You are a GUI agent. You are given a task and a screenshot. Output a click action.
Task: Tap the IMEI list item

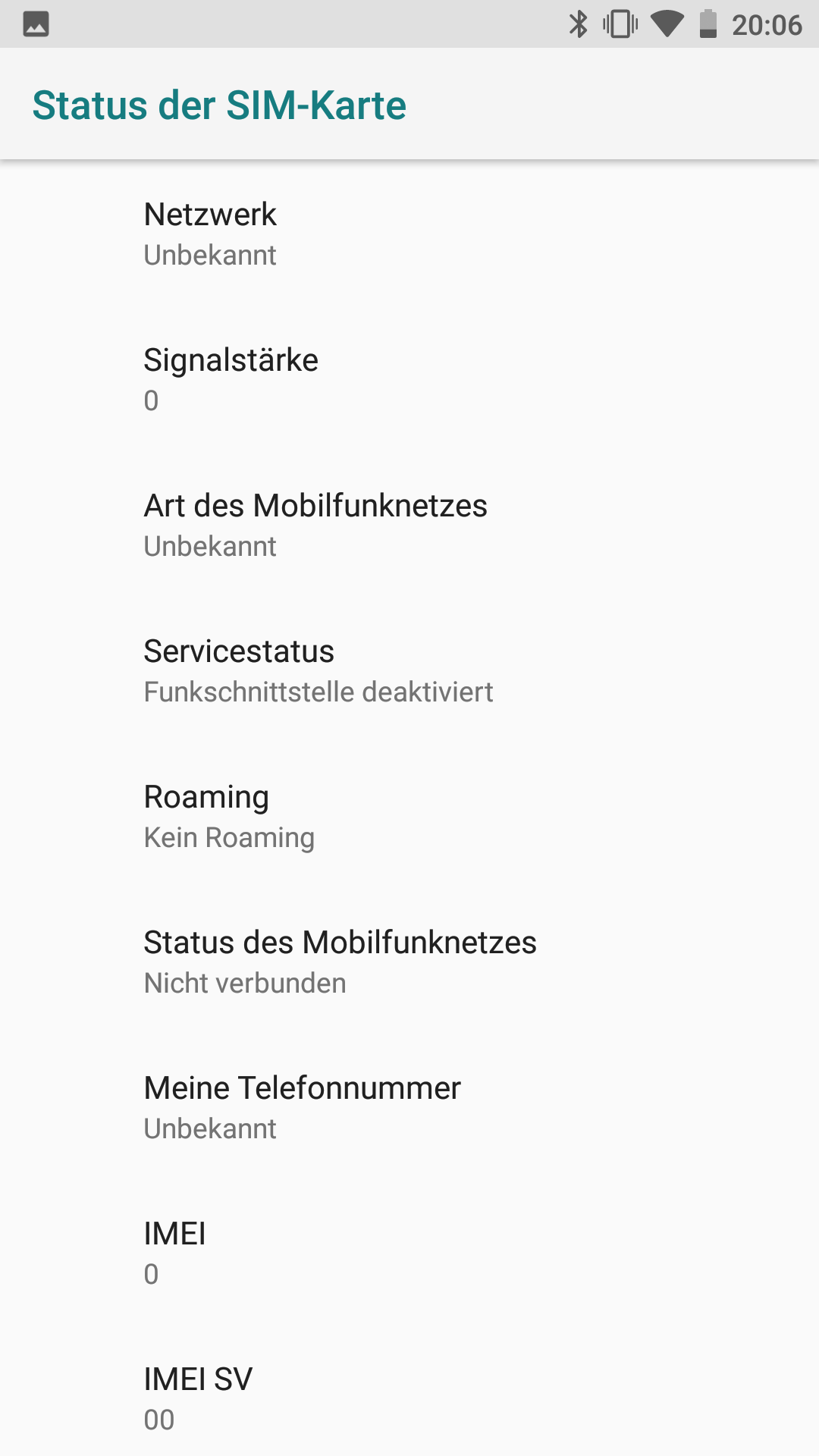(176, 1234)
